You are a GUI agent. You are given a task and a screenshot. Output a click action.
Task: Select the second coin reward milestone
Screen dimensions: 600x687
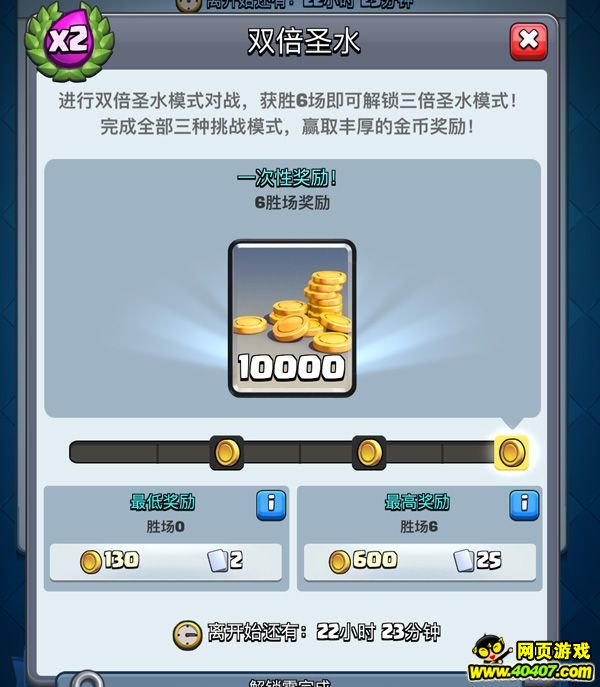tap(369, 452)
